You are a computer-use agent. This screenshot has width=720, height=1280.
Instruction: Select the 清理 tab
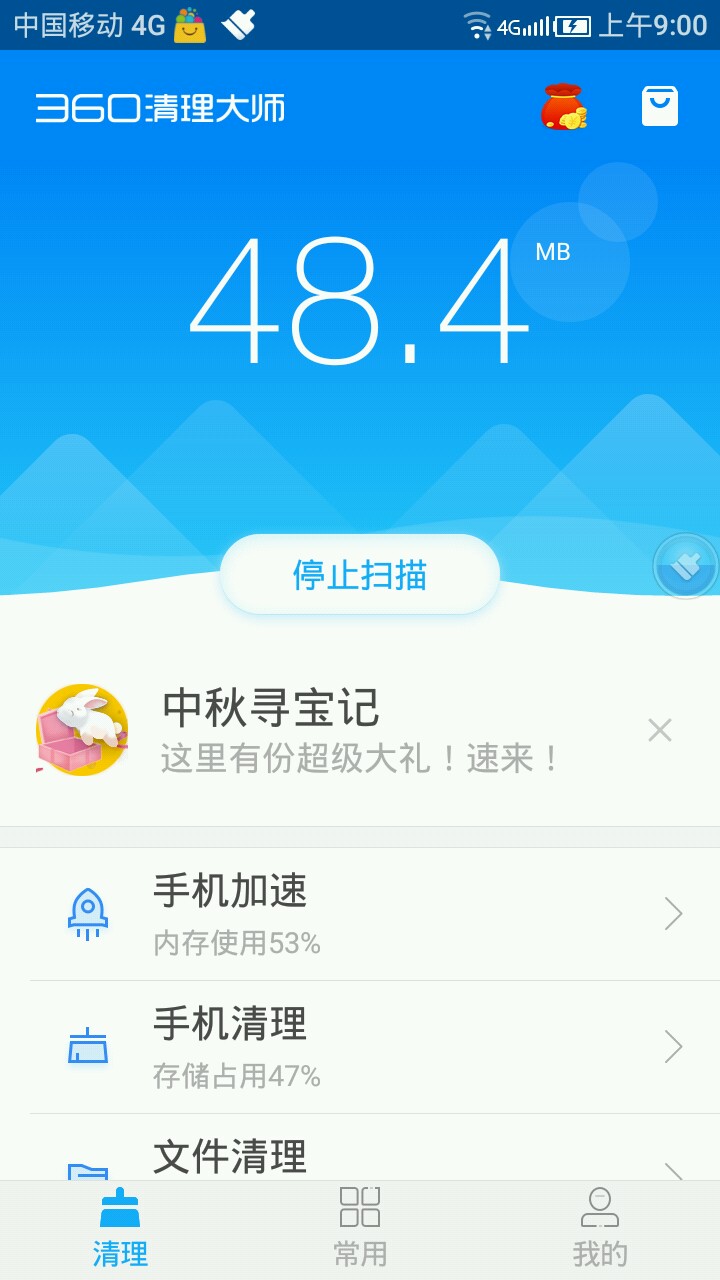(120, 1227)
